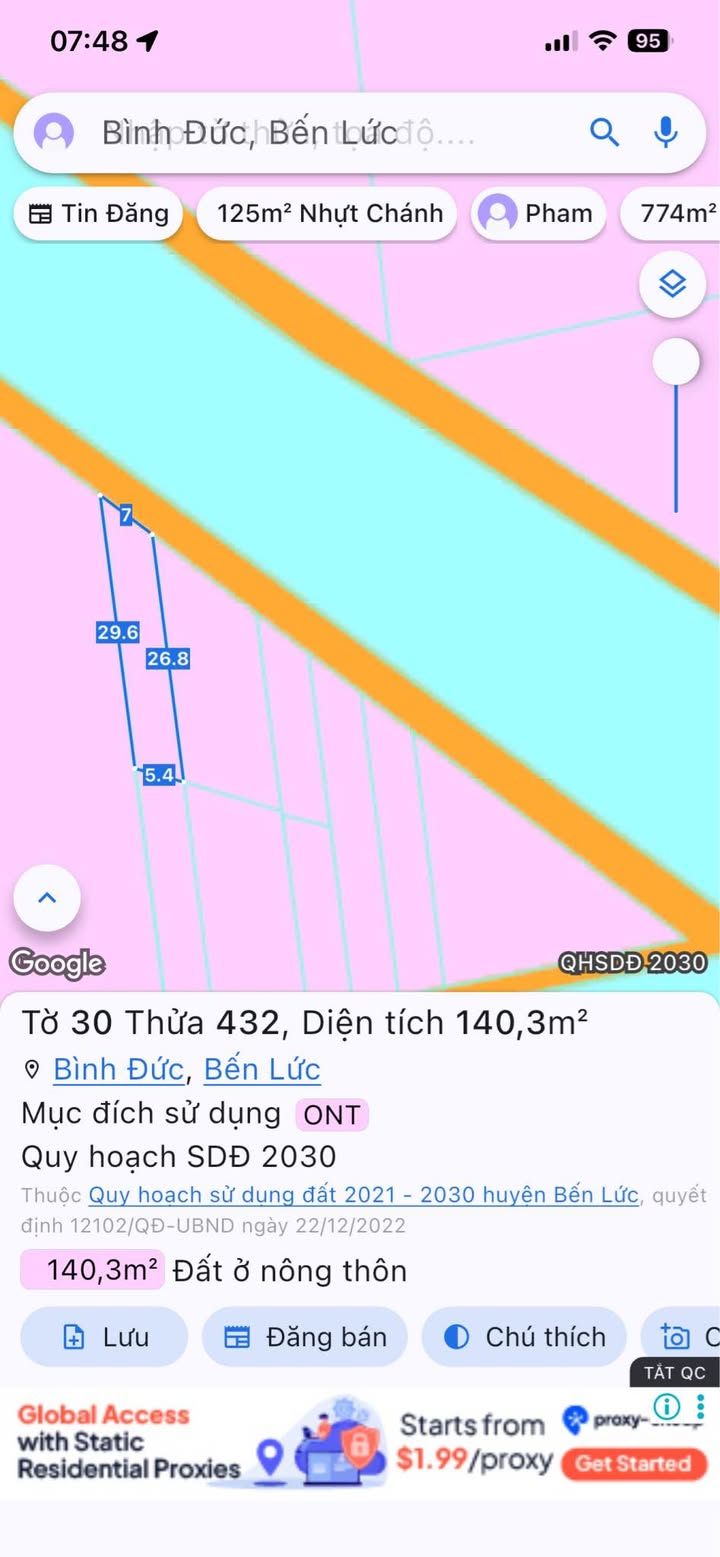
Task: Tap the overlay opacity slider handle
Action: tap(676, 361)
